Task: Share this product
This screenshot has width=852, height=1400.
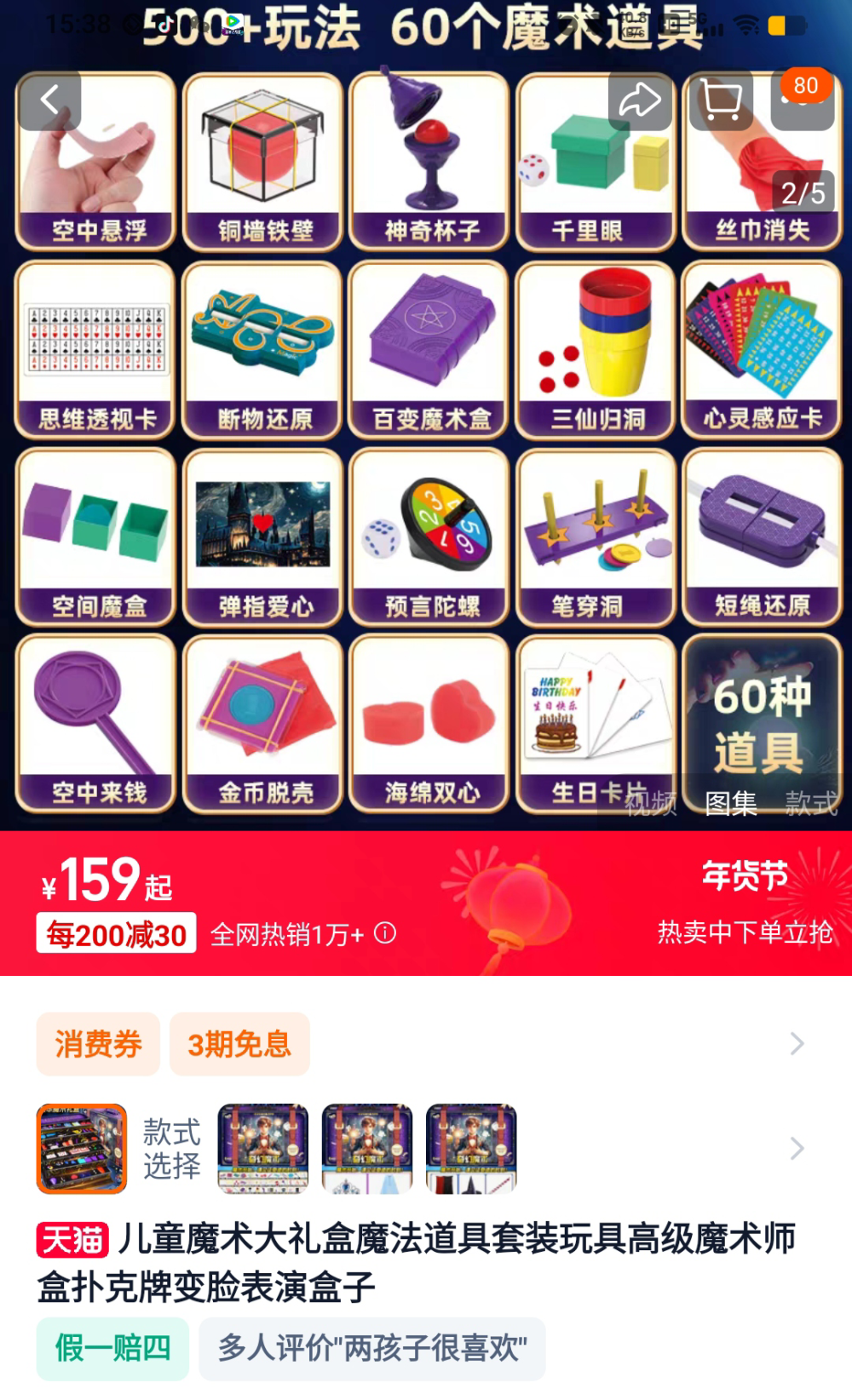Action: click(x=640, y=100)
